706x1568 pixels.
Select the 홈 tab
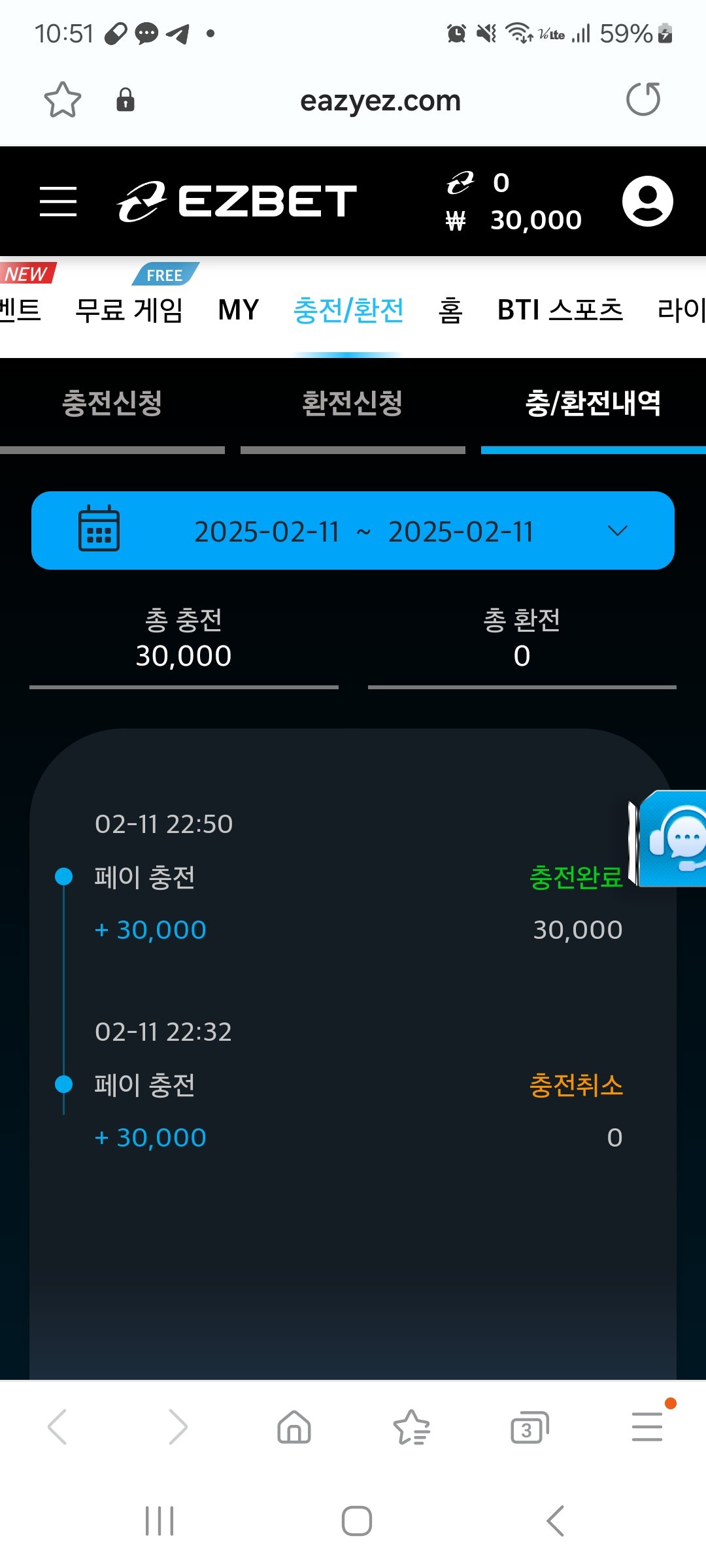[x=450, y=310]
